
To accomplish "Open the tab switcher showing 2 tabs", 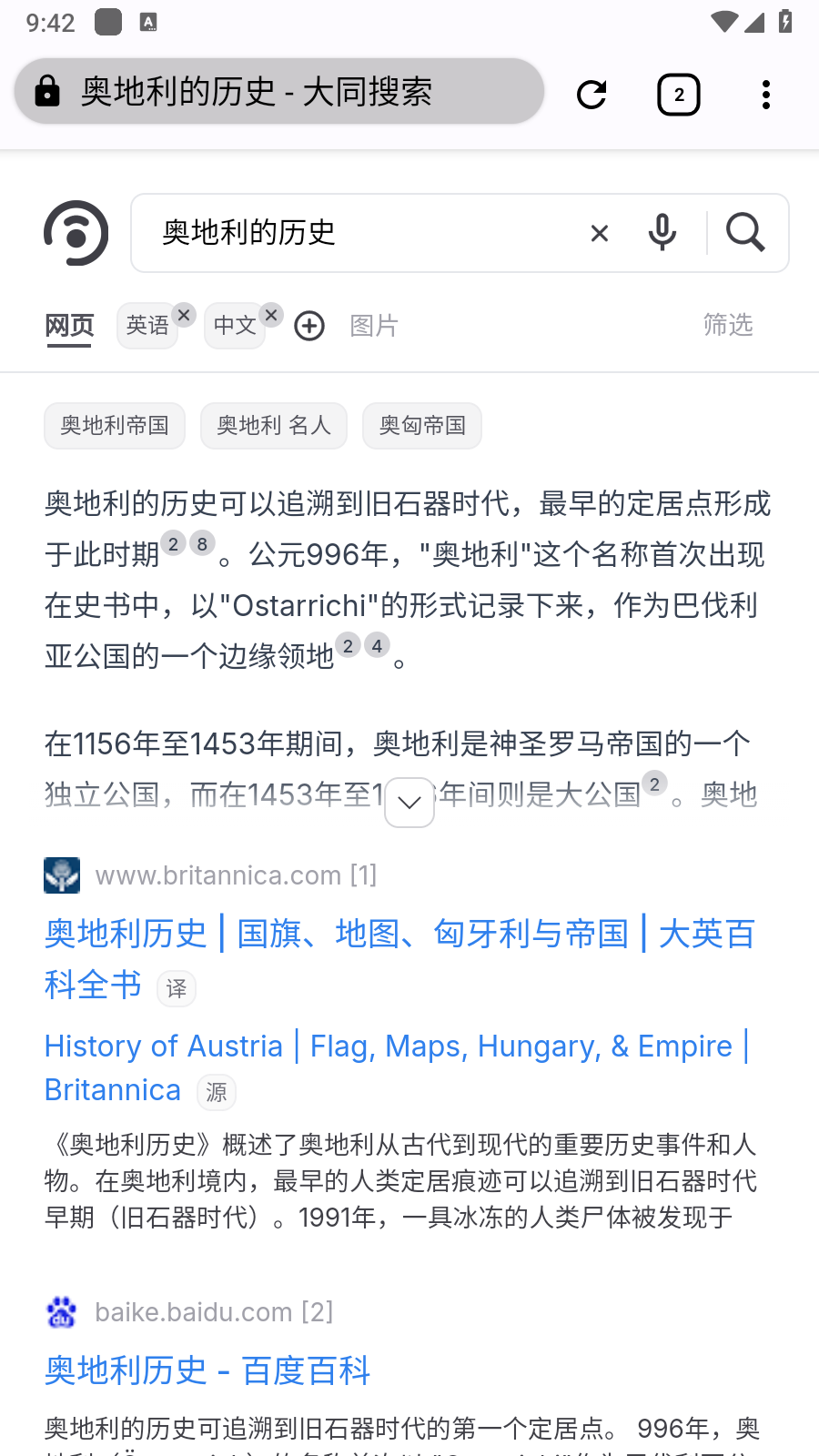I will point(679,94).
